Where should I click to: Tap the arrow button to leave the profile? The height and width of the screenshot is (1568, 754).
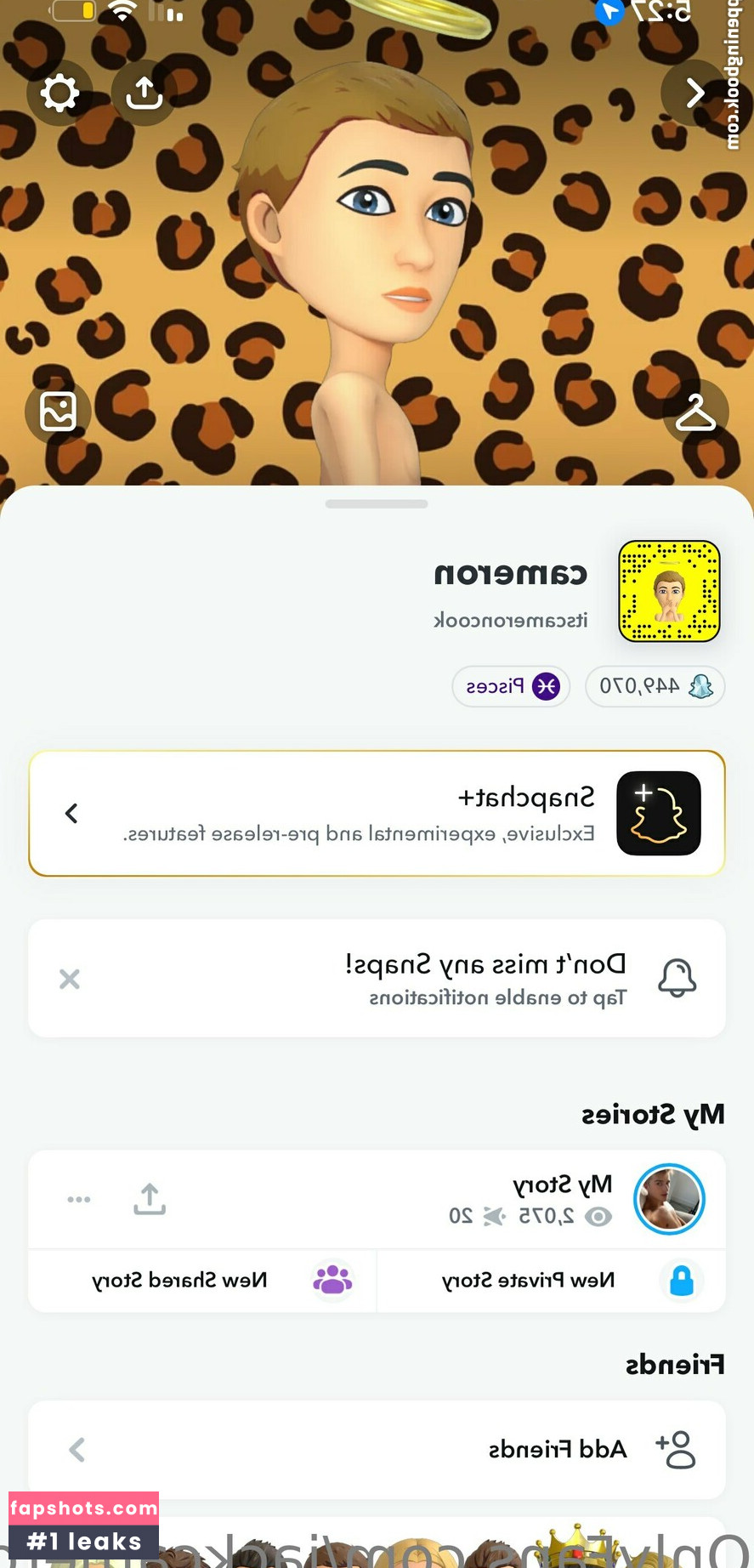click(695, 93)
